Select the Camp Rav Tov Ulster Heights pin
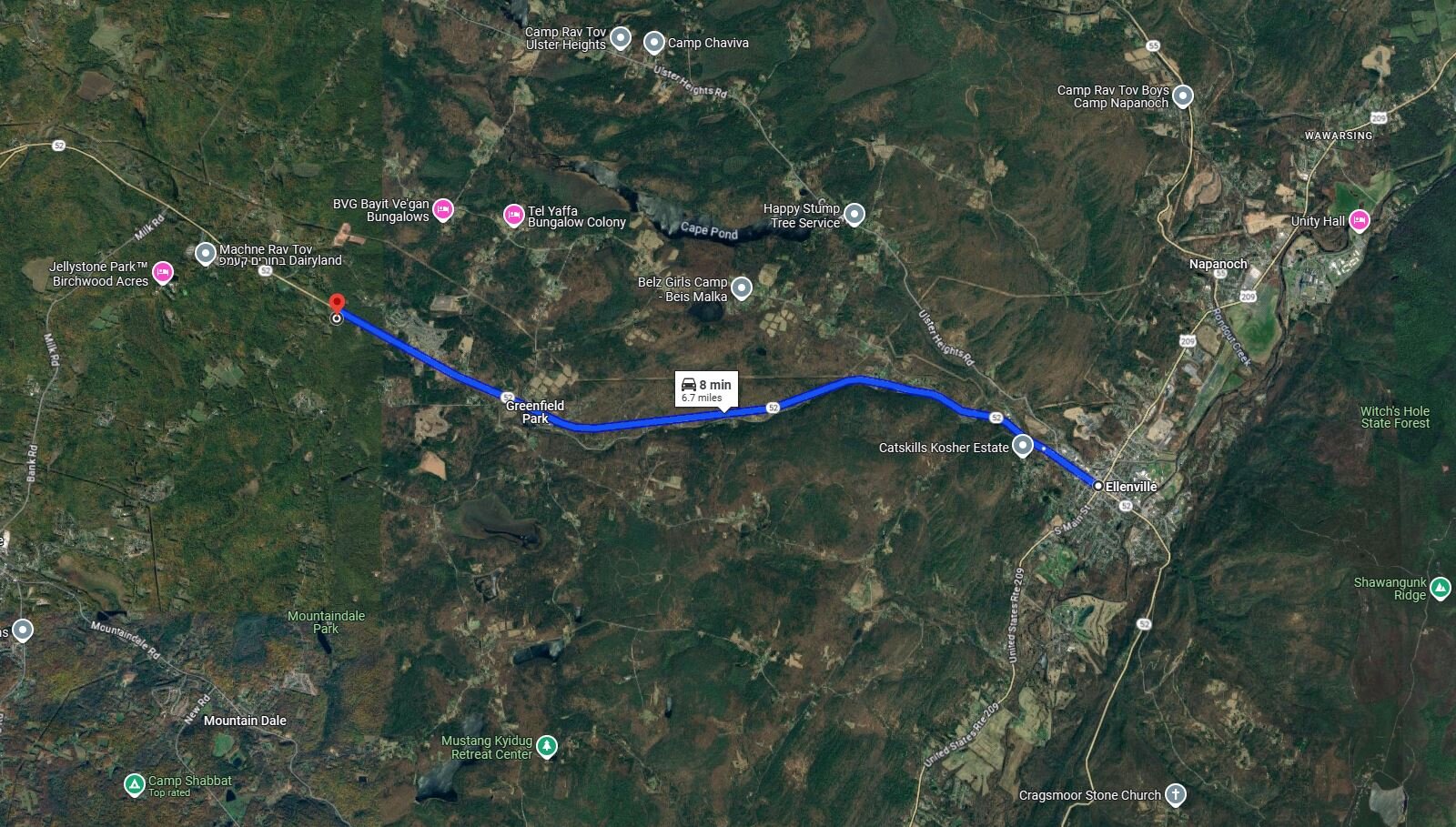The image size is (1456, 827). coord(621,38)
